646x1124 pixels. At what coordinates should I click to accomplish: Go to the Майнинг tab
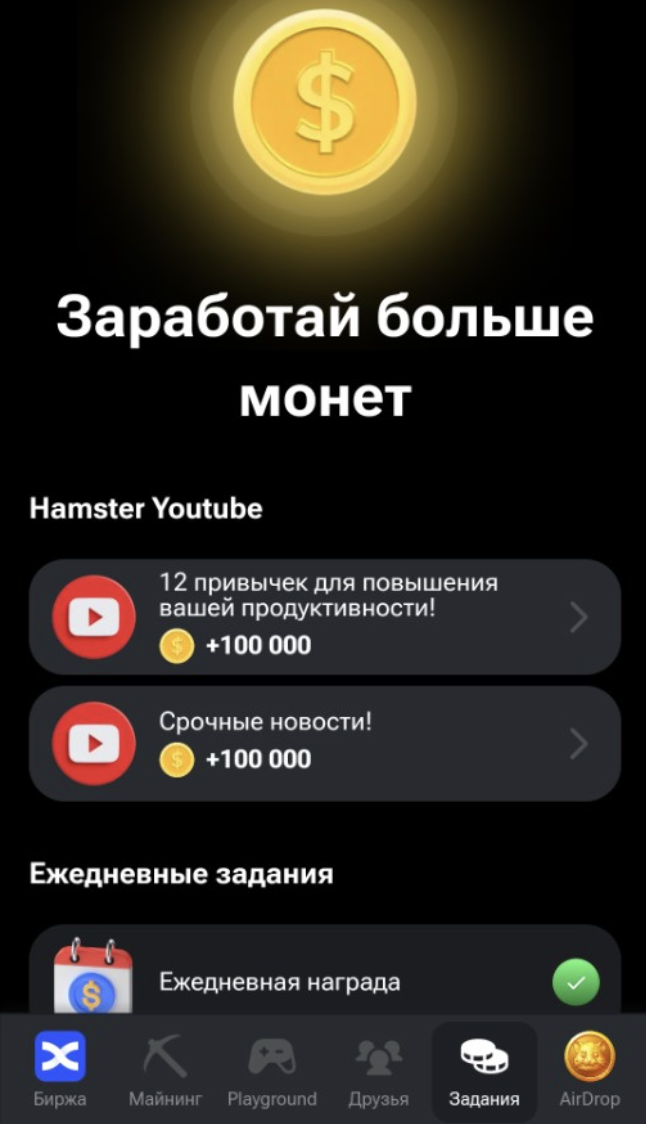click(165, 1070)
